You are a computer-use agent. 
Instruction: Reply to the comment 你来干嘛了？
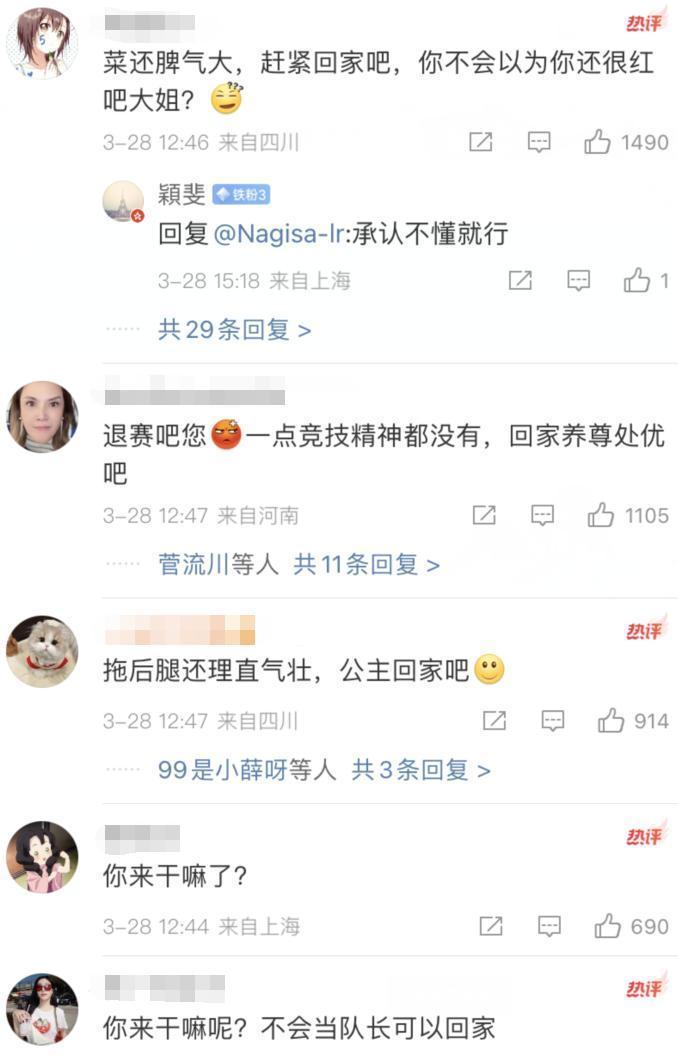(x=549, y=926)
